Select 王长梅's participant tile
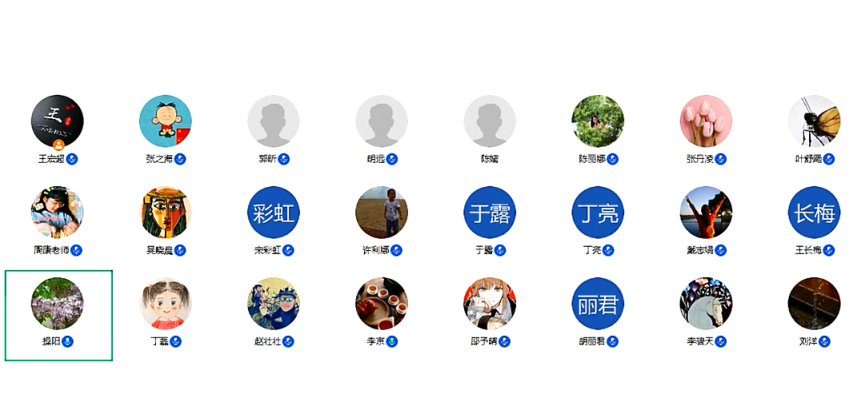This screenshot has height=400, width=855. point(813,213)
